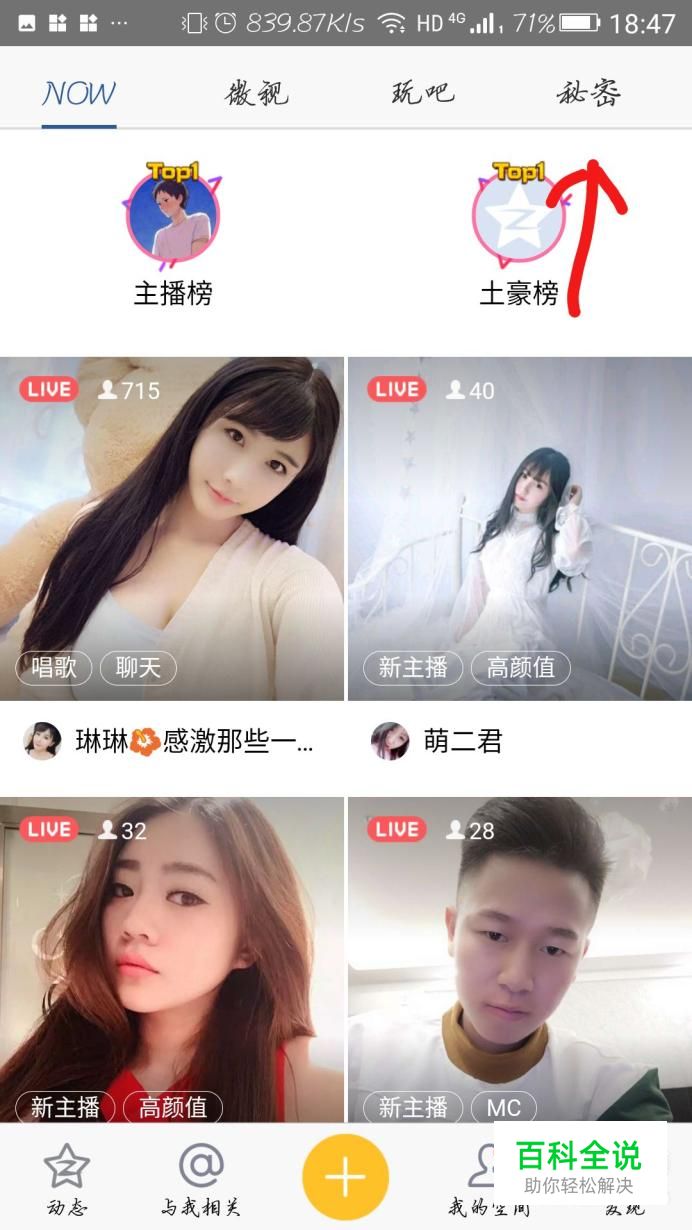Open the 与我相关 bottom tab
The image size is (692, 1230).
[x=201, y=1180]
